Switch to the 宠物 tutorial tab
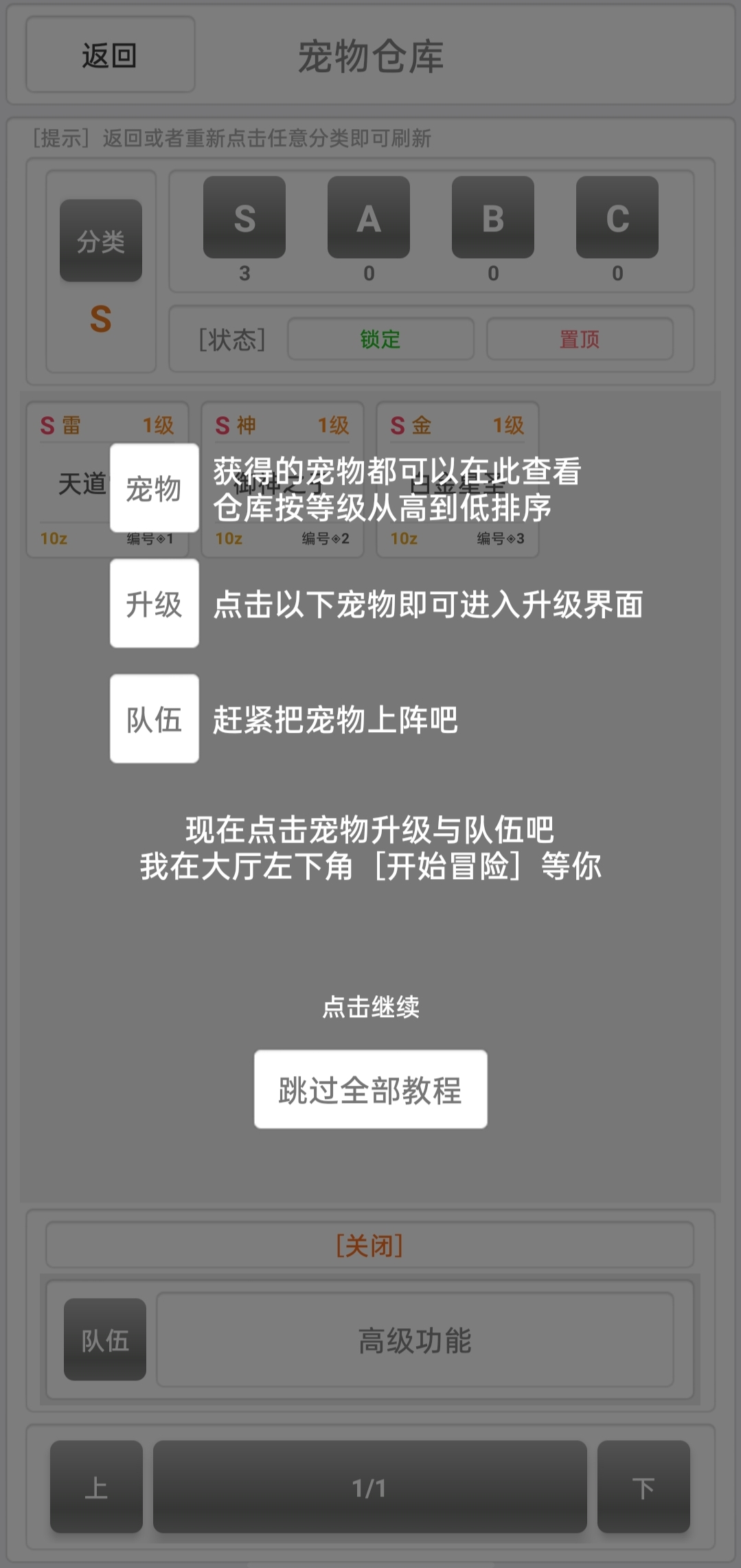Screen dimensions: 741x1568 point(154,490)
